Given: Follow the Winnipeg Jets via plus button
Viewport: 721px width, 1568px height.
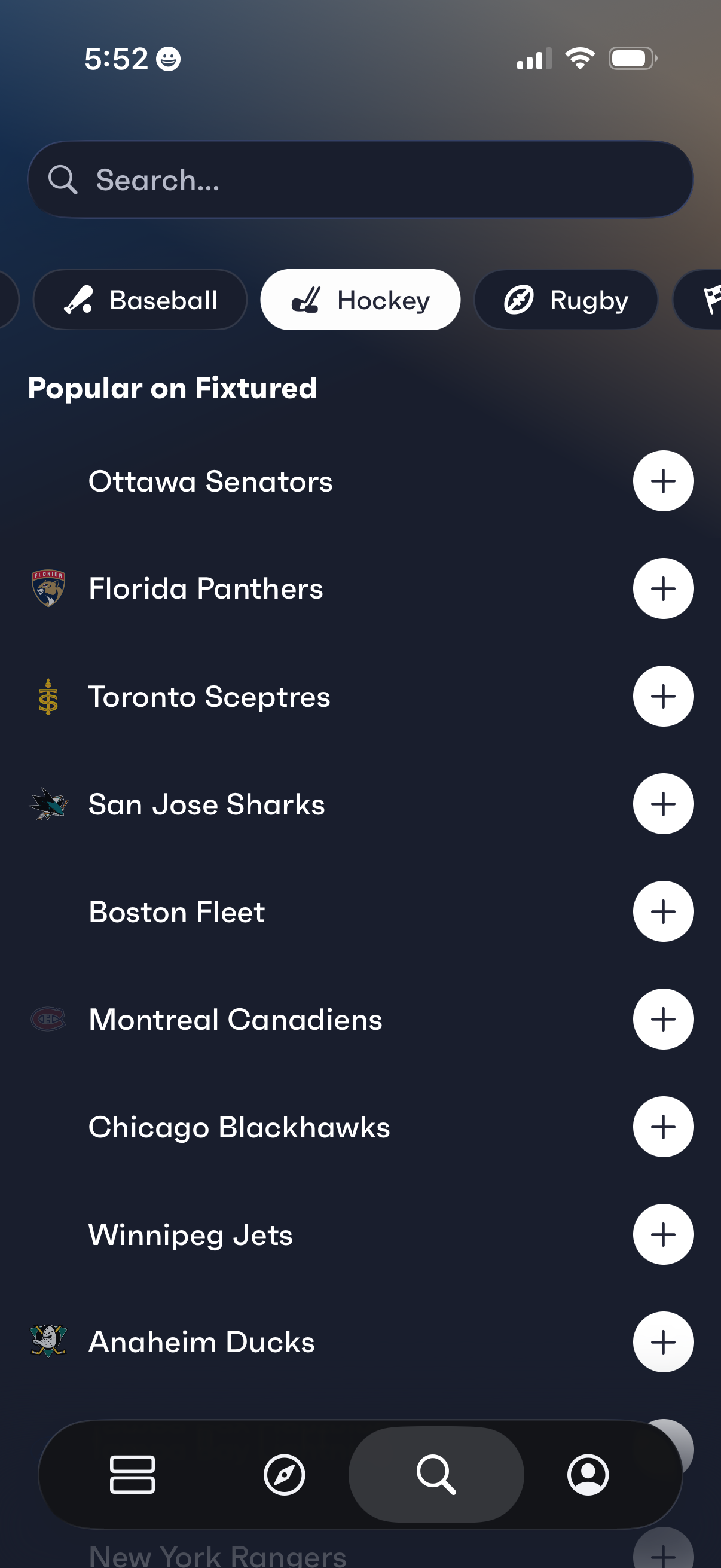Looking at the screenshot, I should pos(663,1234).
